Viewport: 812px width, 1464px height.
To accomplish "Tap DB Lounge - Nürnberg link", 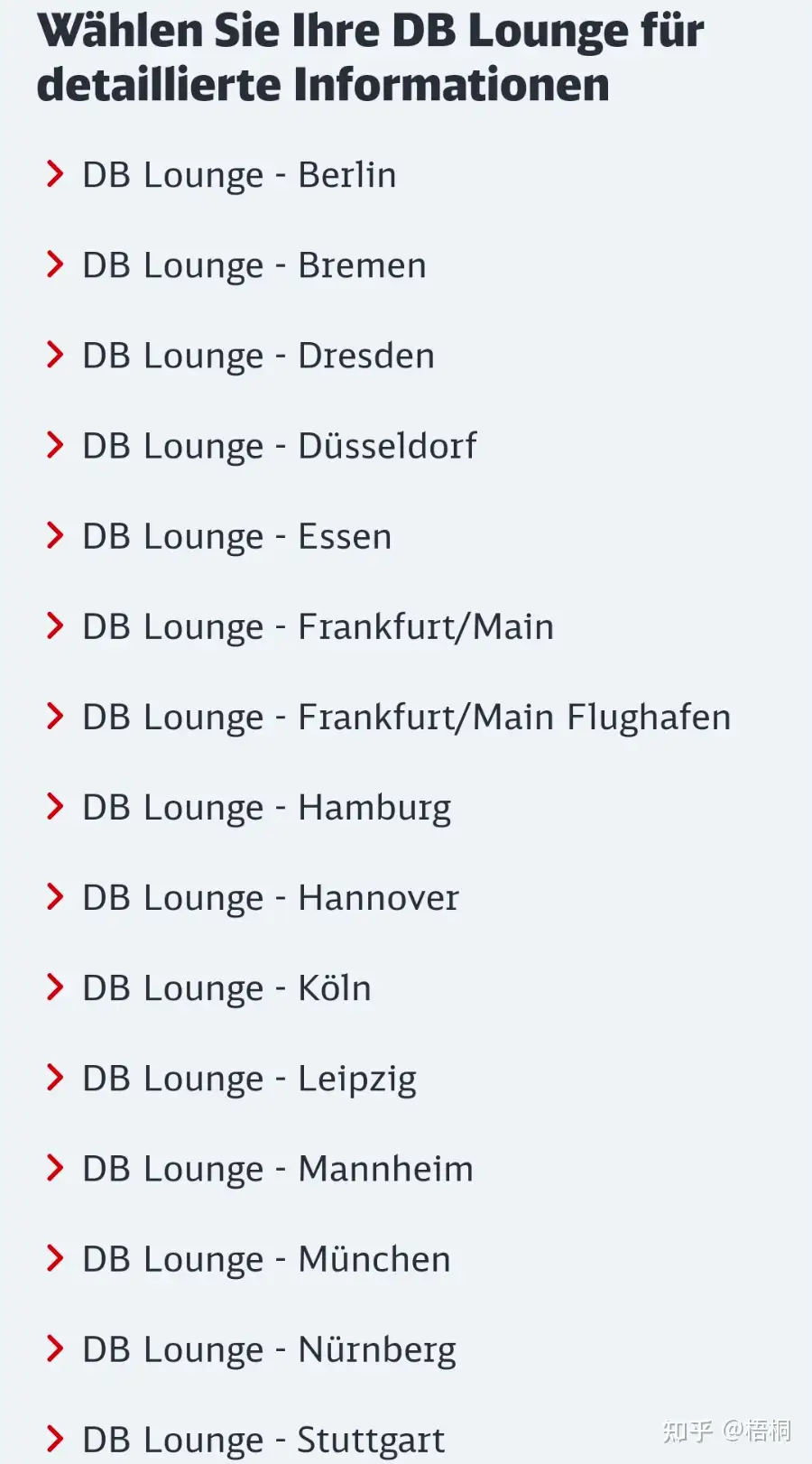I will tap(269, 1348).
